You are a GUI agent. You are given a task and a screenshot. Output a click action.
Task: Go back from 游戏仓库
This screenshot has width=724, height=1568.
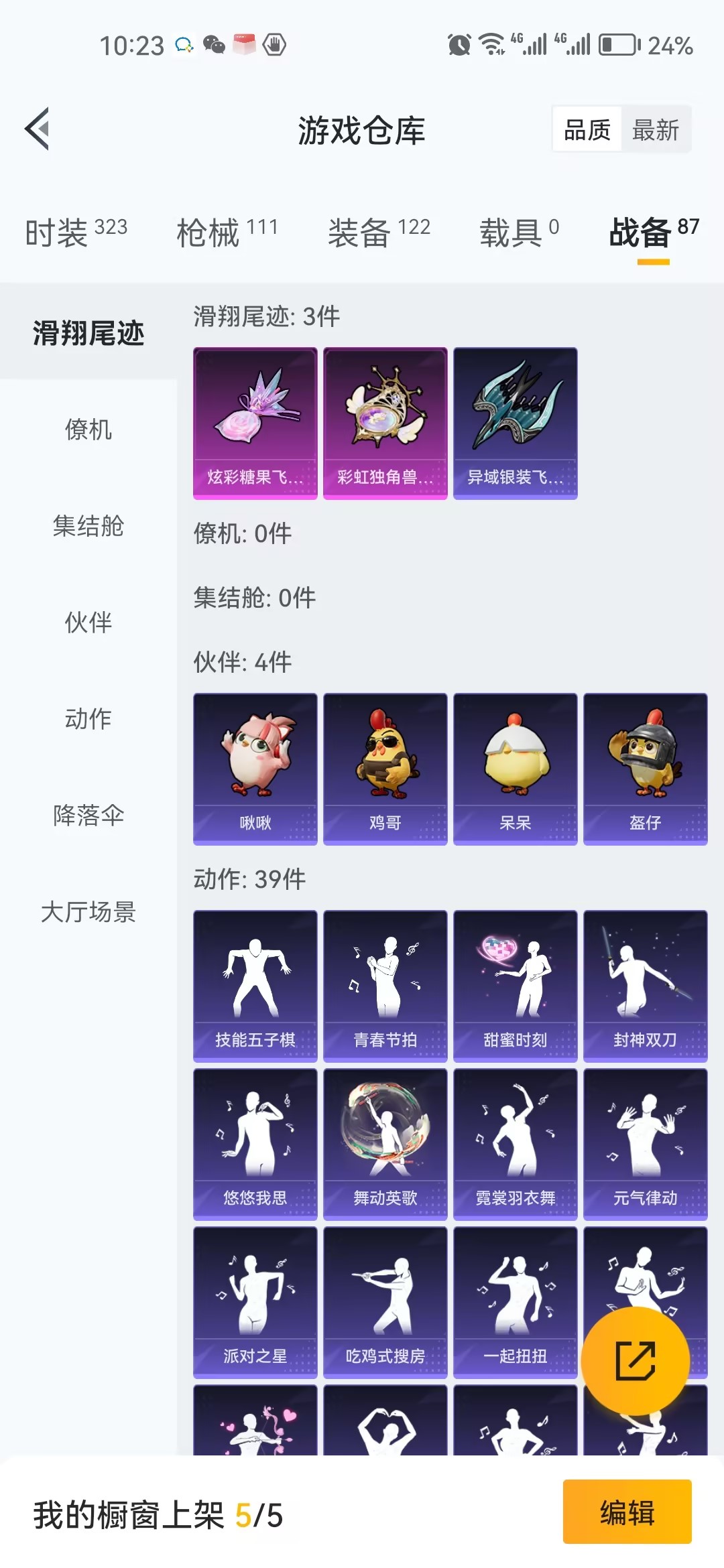(38, 129)
